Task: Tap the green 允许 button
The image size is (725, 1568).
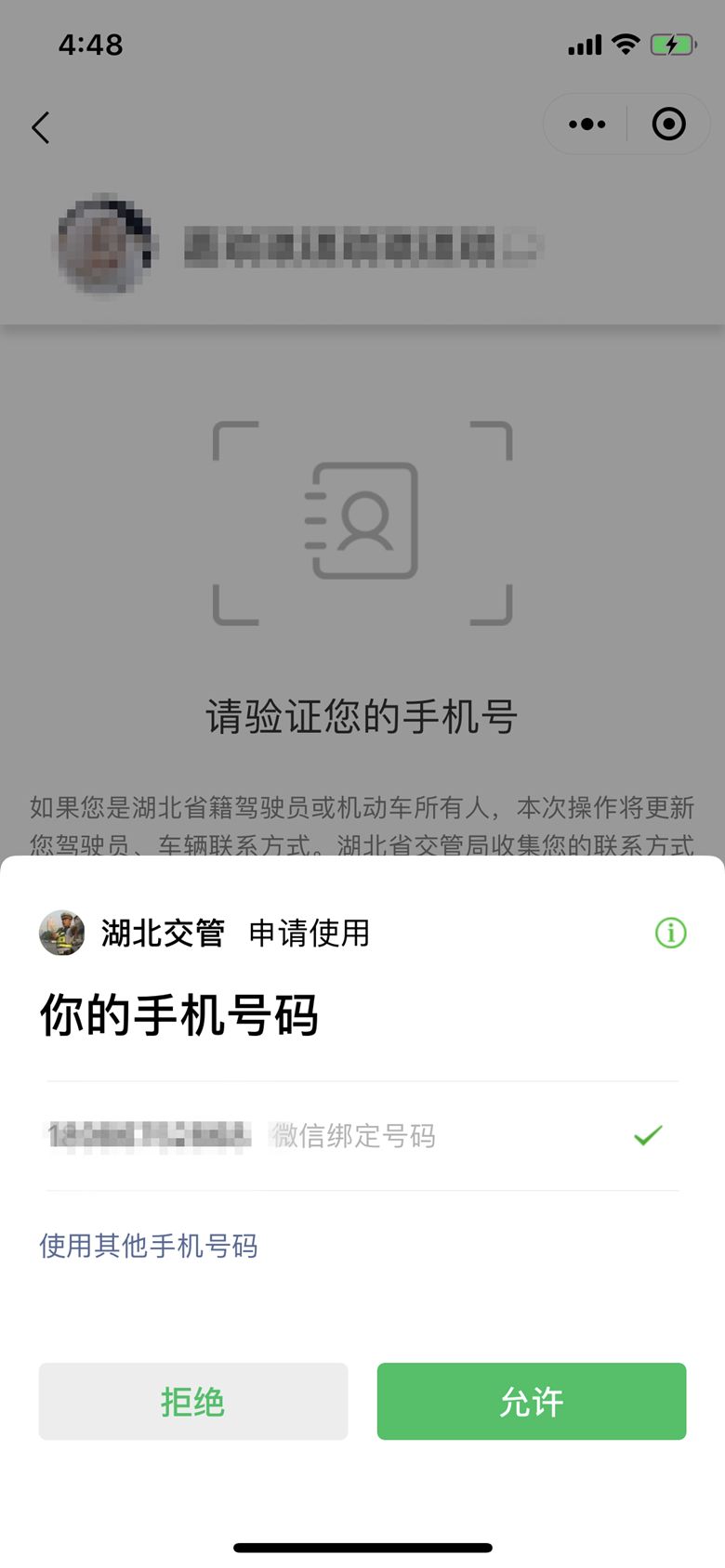Action: tap(531, 1401)
